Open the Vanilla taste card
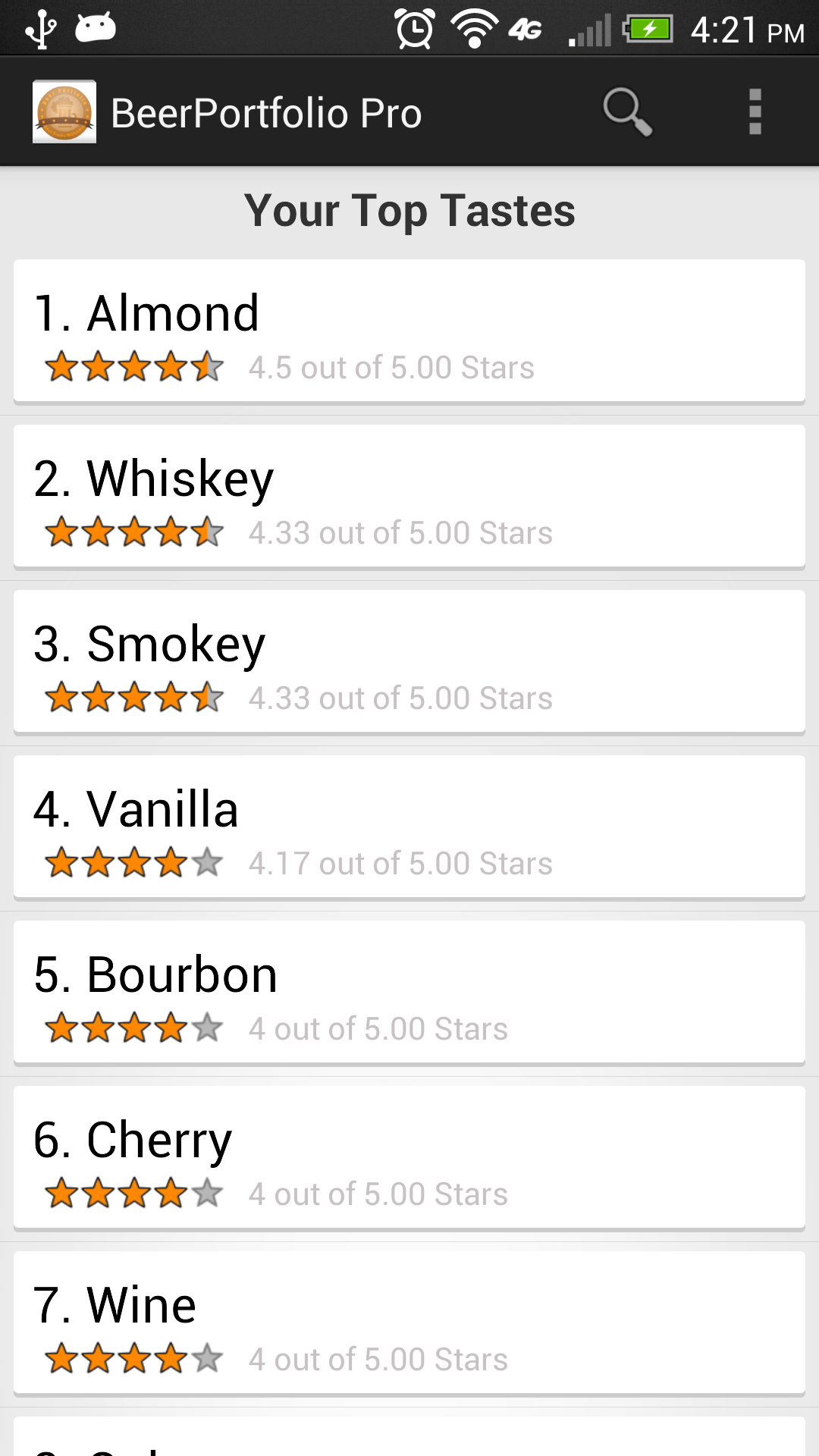Viewport: 819px width, 1456px height. pyautogui.click(x=409, y=827)
